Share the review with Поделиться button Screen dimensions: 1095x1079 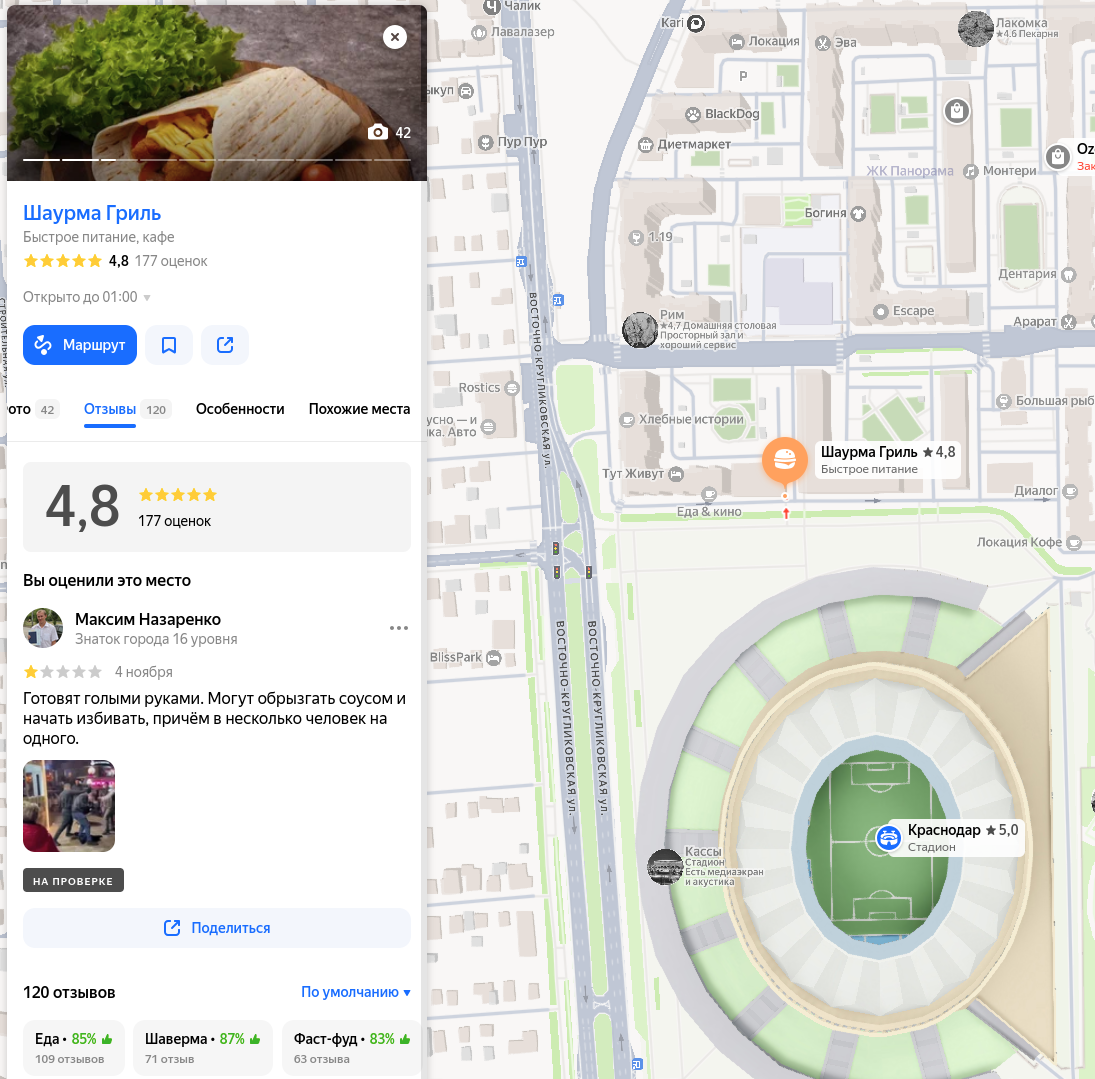[217, 928]
